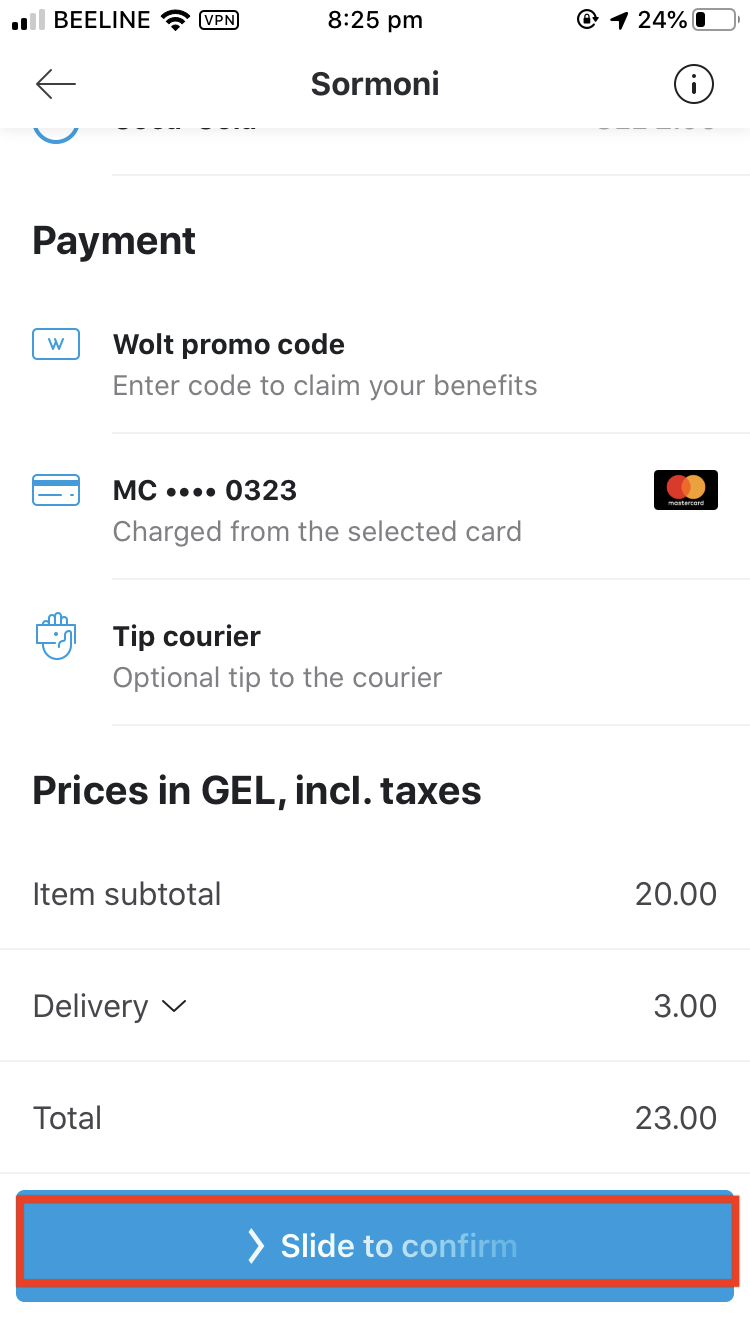
Task: Change payment card MC 0323
Action: pos(375,510)
